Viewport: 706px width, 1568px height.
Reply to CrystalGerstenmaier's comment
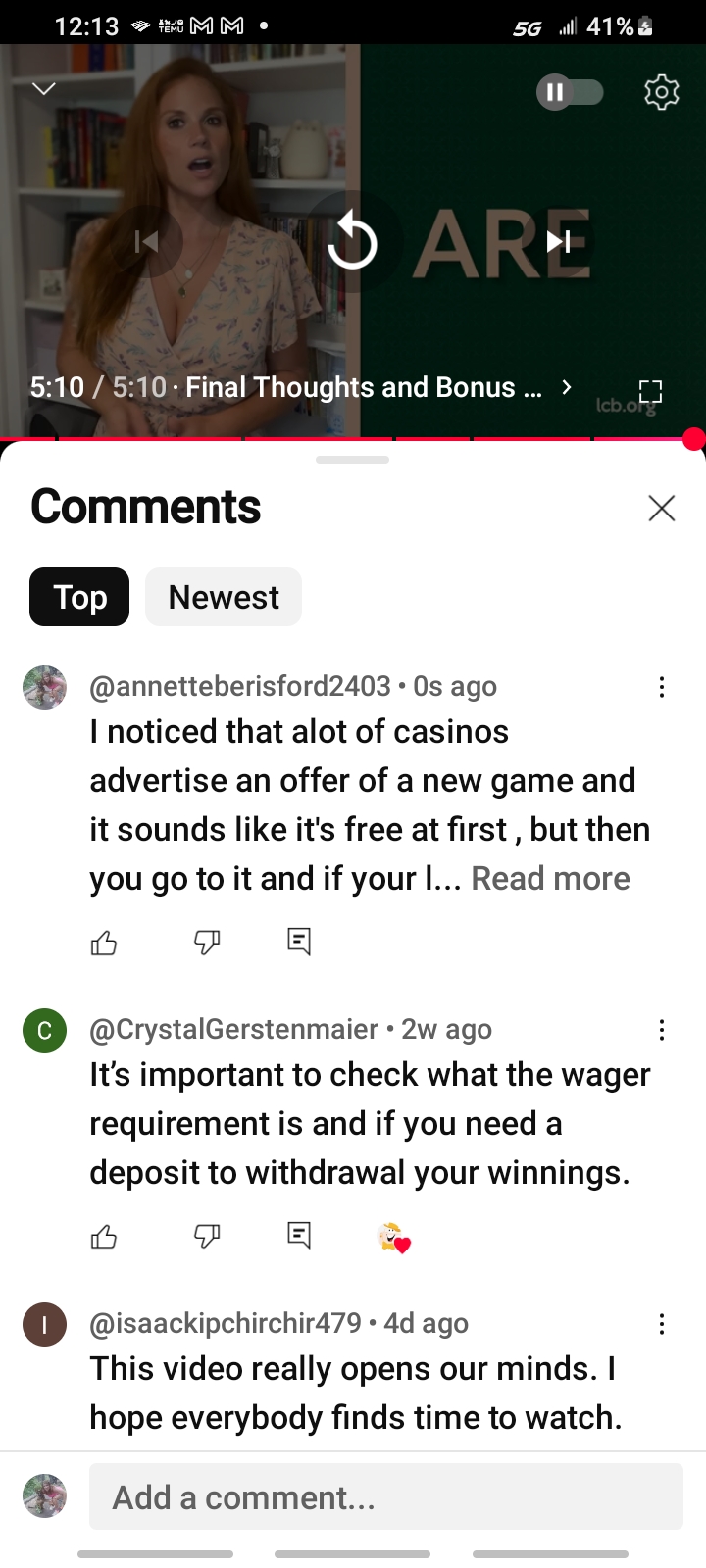click(x=299, y=1236)
